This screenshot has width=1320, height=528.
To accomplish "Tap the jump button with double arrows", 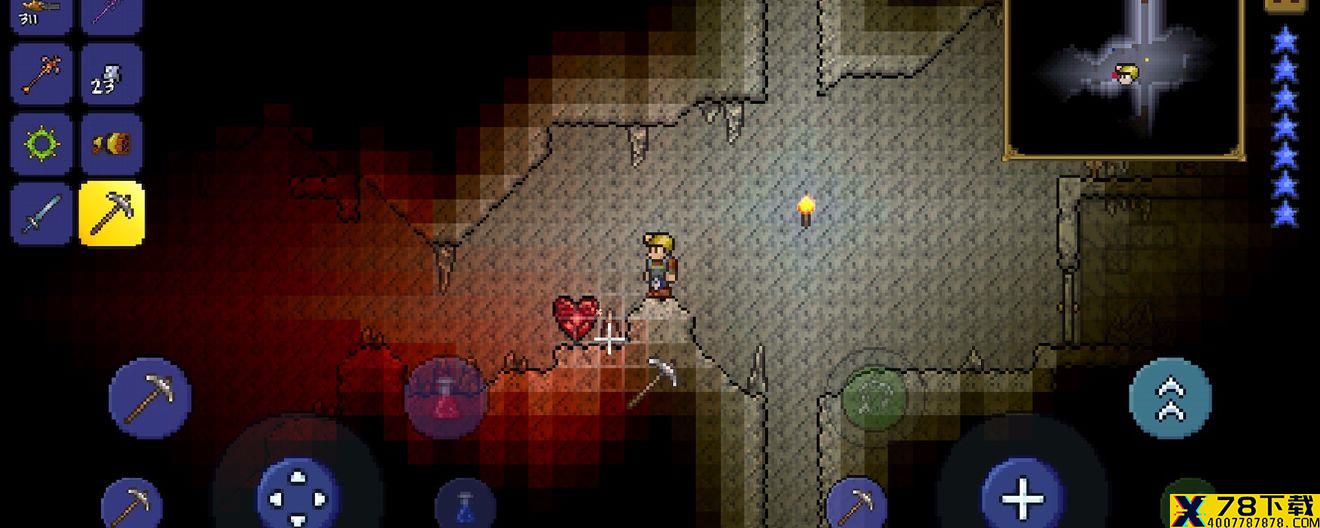I will tap(1170, 398).
